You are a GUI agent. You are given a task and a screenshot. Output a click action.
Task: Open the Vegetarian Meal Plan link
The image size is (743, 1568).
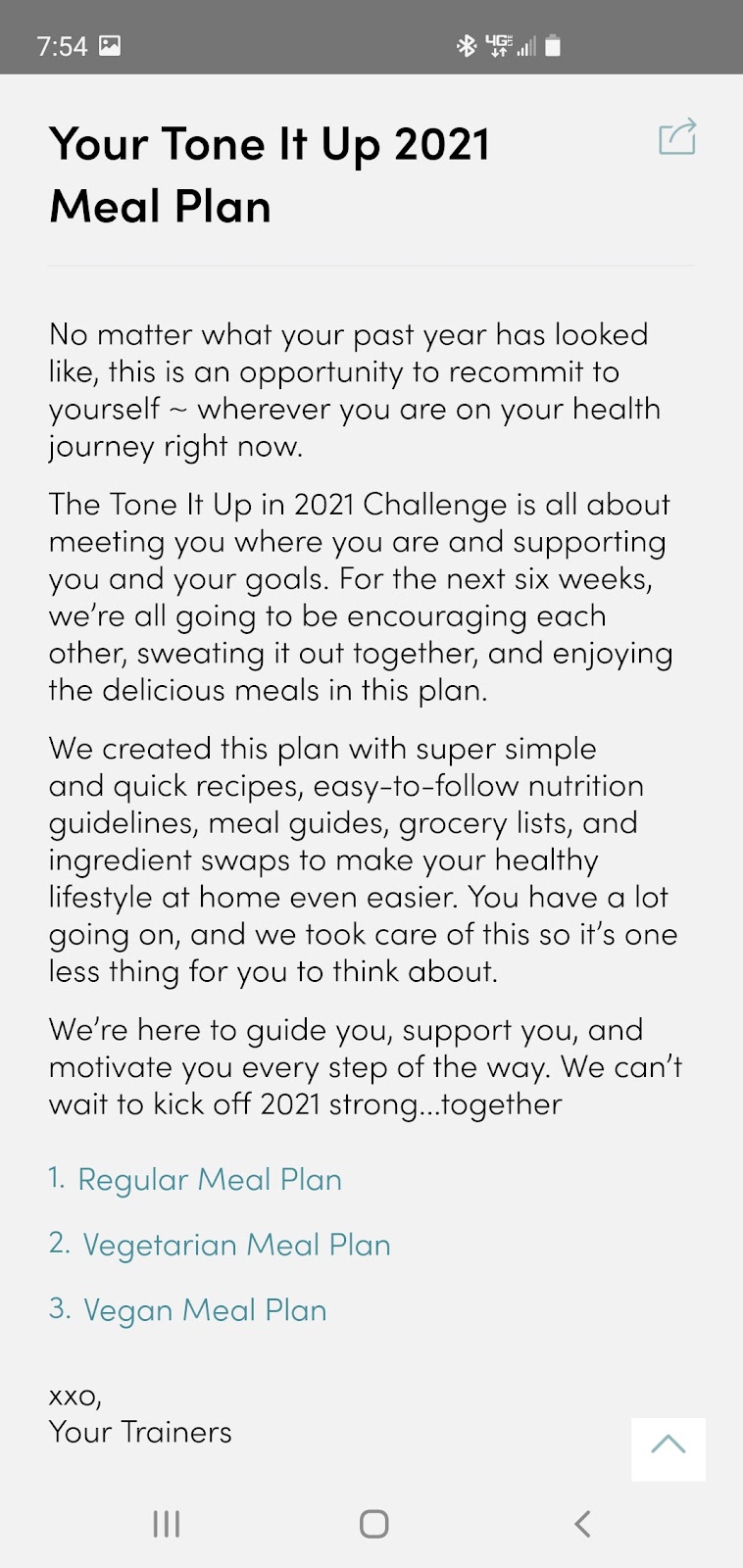pos(235,1245)
